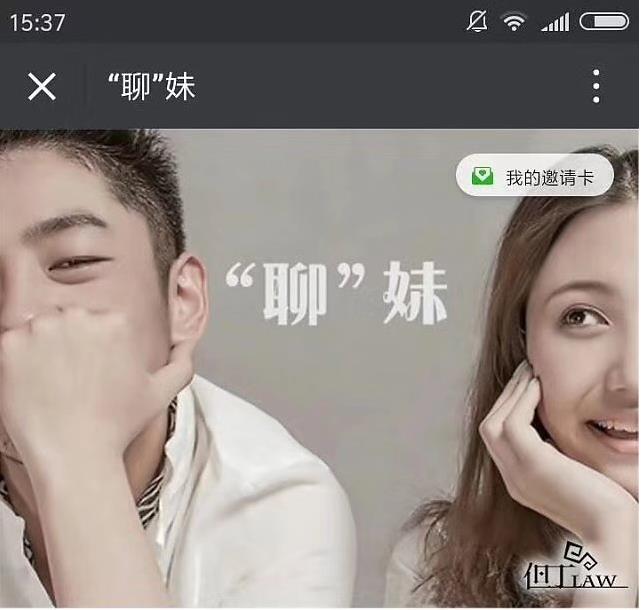
Task: Open the three-dot overflow menu
Action: [x=596, y=87]
